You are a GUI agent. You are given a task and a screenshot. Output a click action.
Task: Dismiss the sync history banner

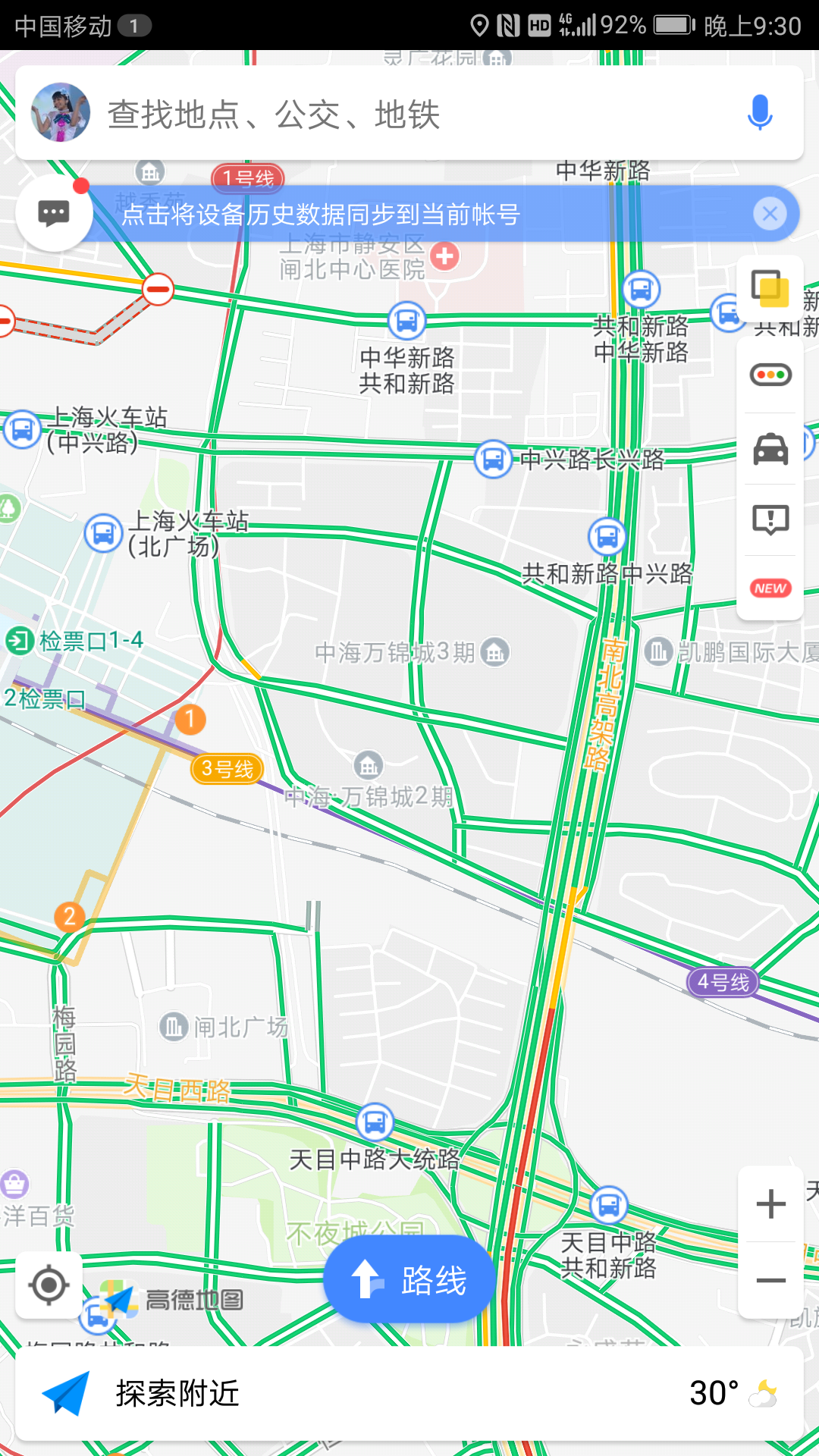(770, 214)
